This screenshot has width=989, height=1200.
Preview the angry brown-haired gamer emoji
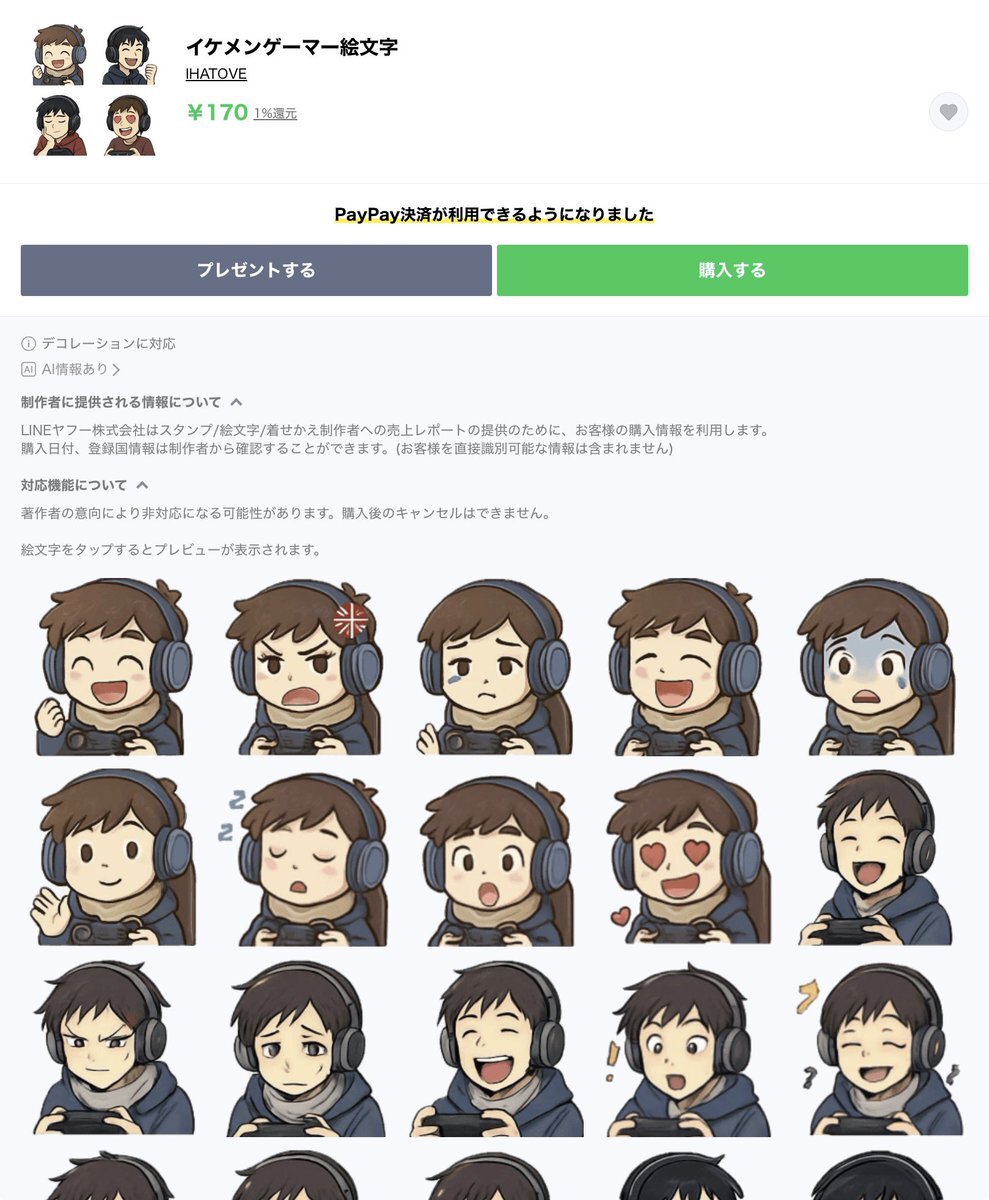[304, 667]
